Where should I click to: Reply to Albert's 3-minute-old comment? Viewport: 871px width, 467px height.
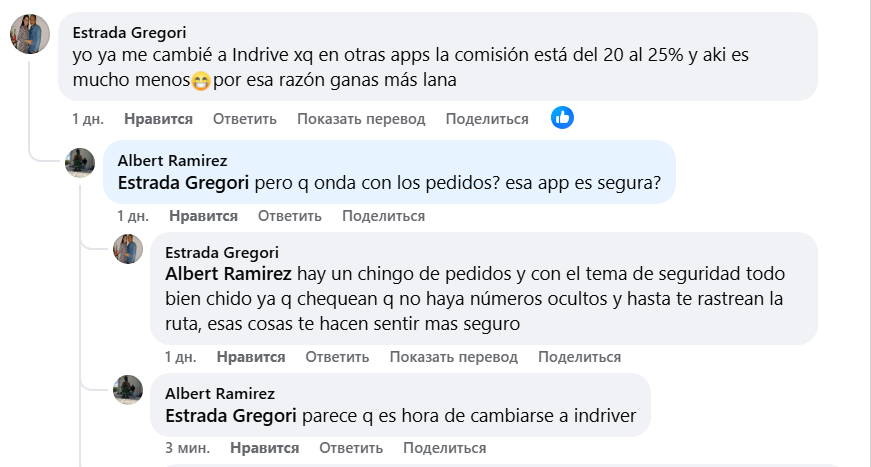click(351, 448)
